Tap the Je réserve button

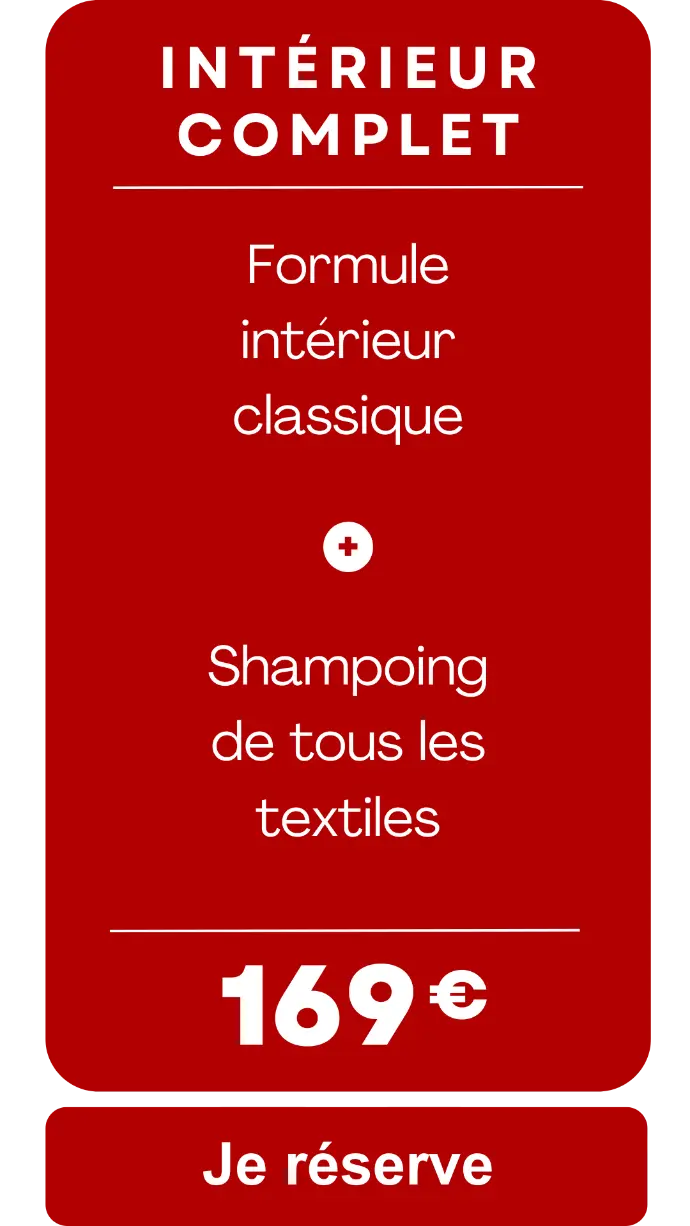tap(347, 1165)
